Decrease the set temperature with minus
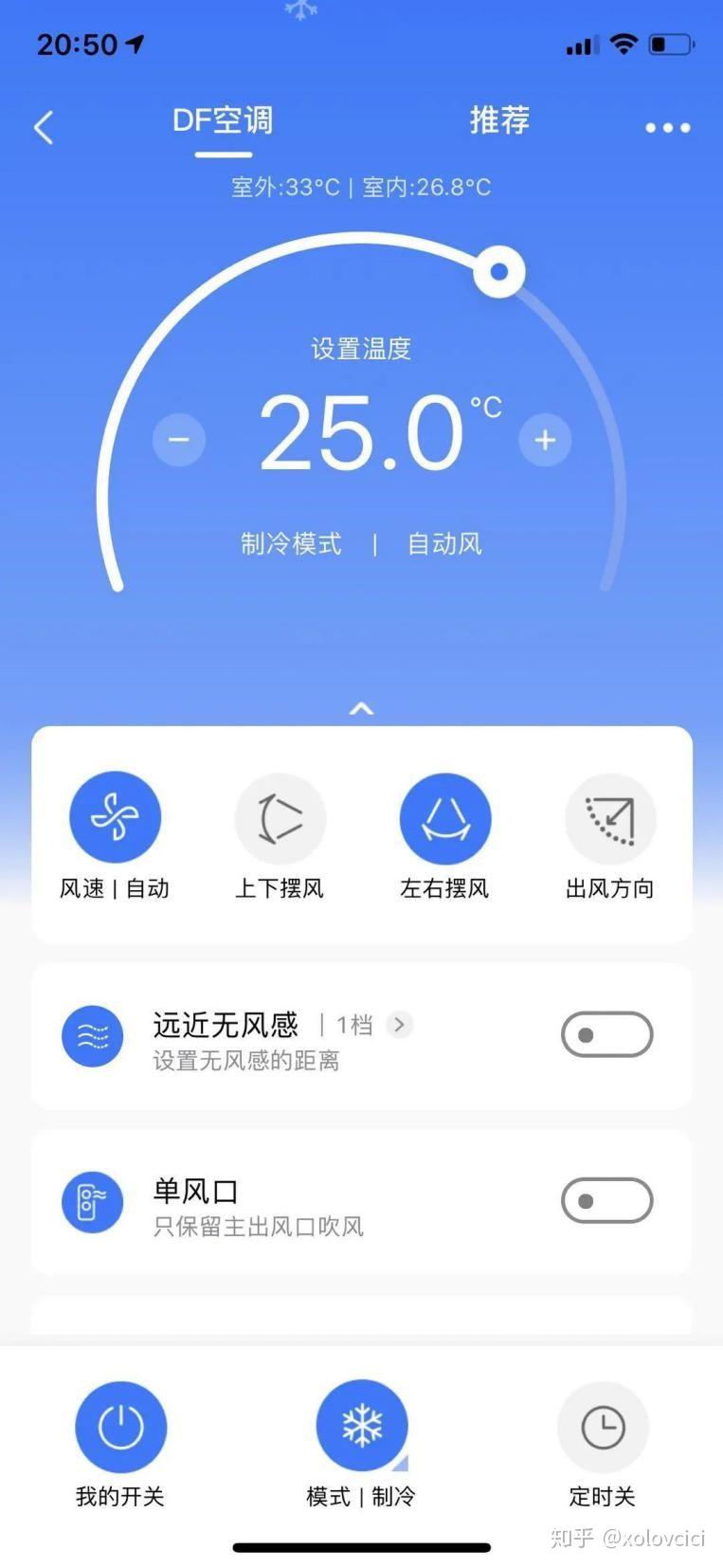 point(179,440)
